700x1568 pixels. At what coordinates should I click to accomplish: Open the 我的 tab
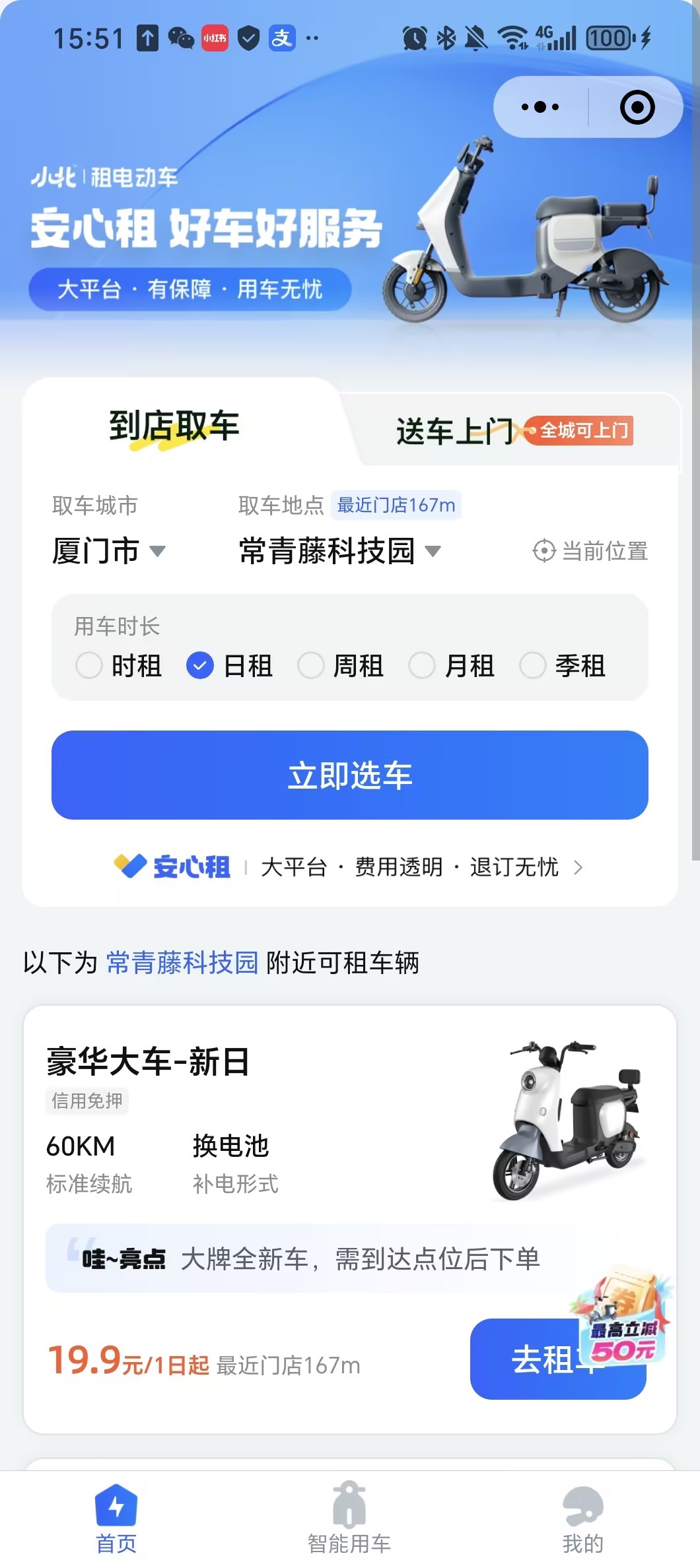[582, 1519]
